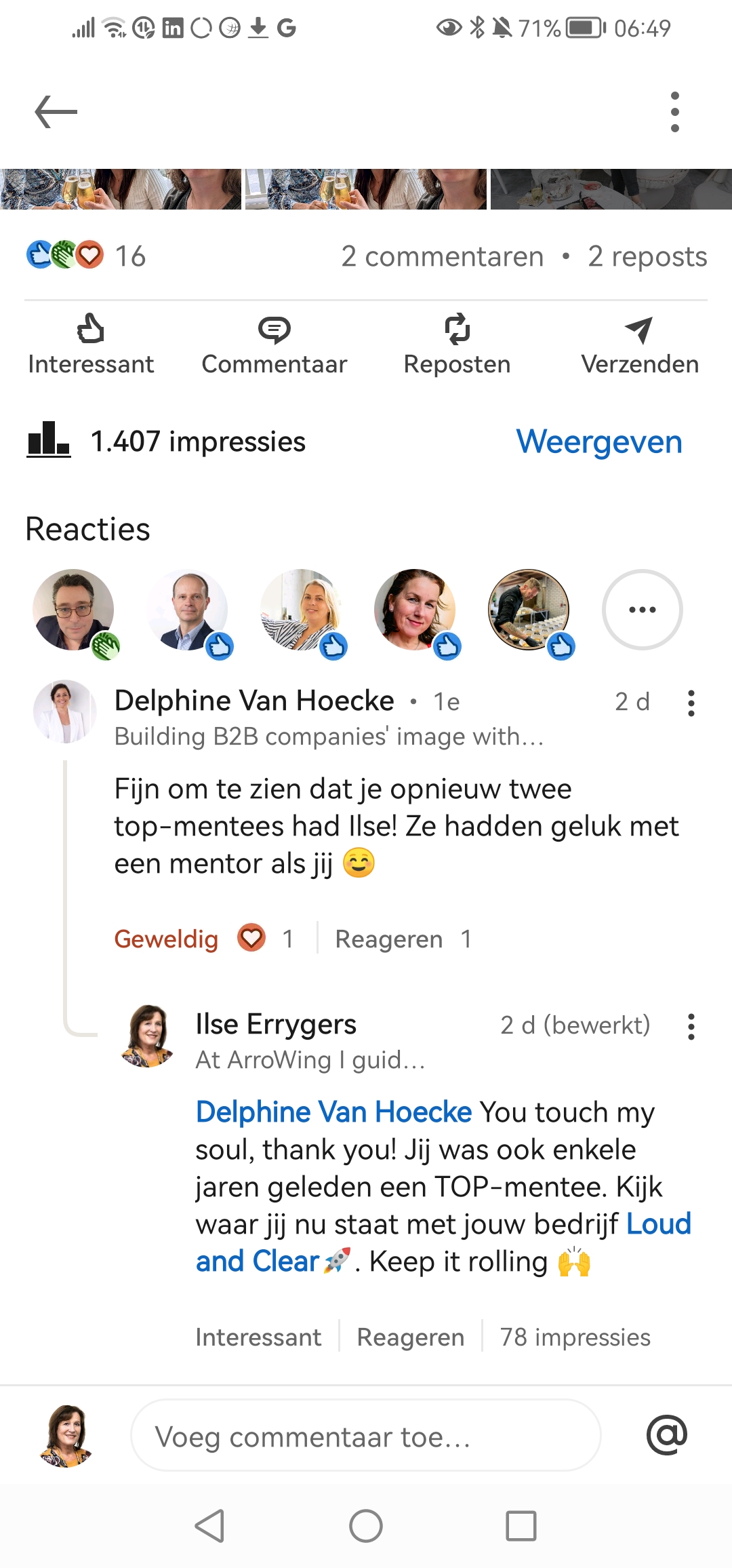Show more reactors via the three-dot circle
Viewport: 732px width, 1568px height.
pos(642,610)
